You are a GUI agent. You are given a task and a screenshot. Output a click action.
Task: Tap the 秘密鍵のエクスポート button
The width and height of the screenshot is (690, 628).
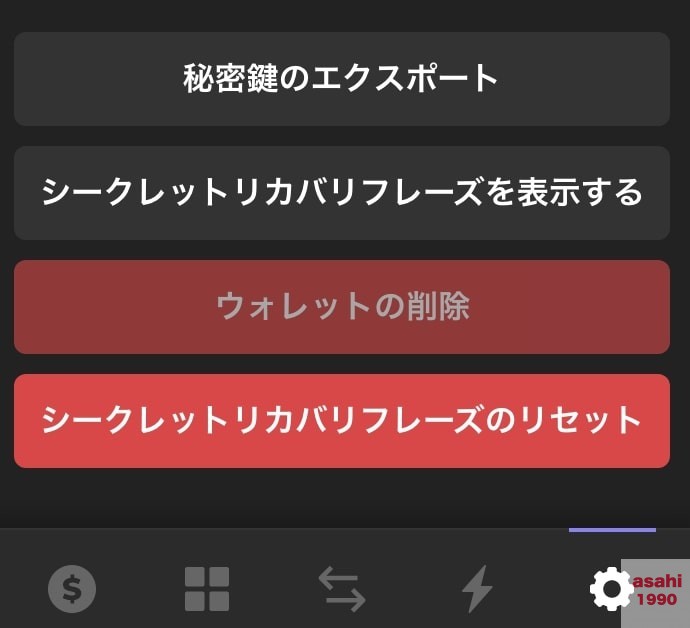click(341, 79)
